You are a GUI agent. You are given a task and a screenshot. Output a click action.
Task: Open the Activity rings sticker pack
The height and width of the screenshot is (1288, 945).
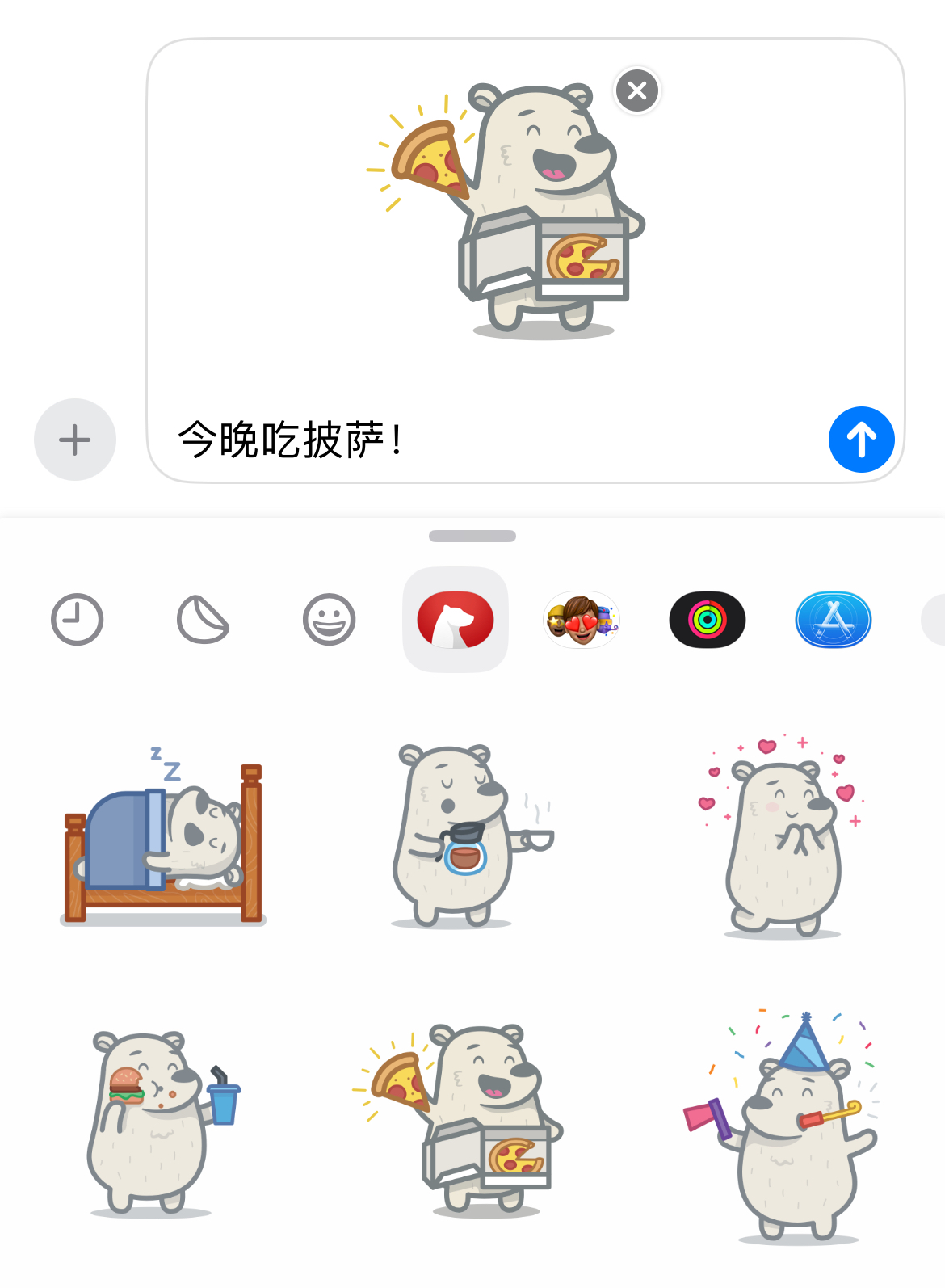point(708,620)
